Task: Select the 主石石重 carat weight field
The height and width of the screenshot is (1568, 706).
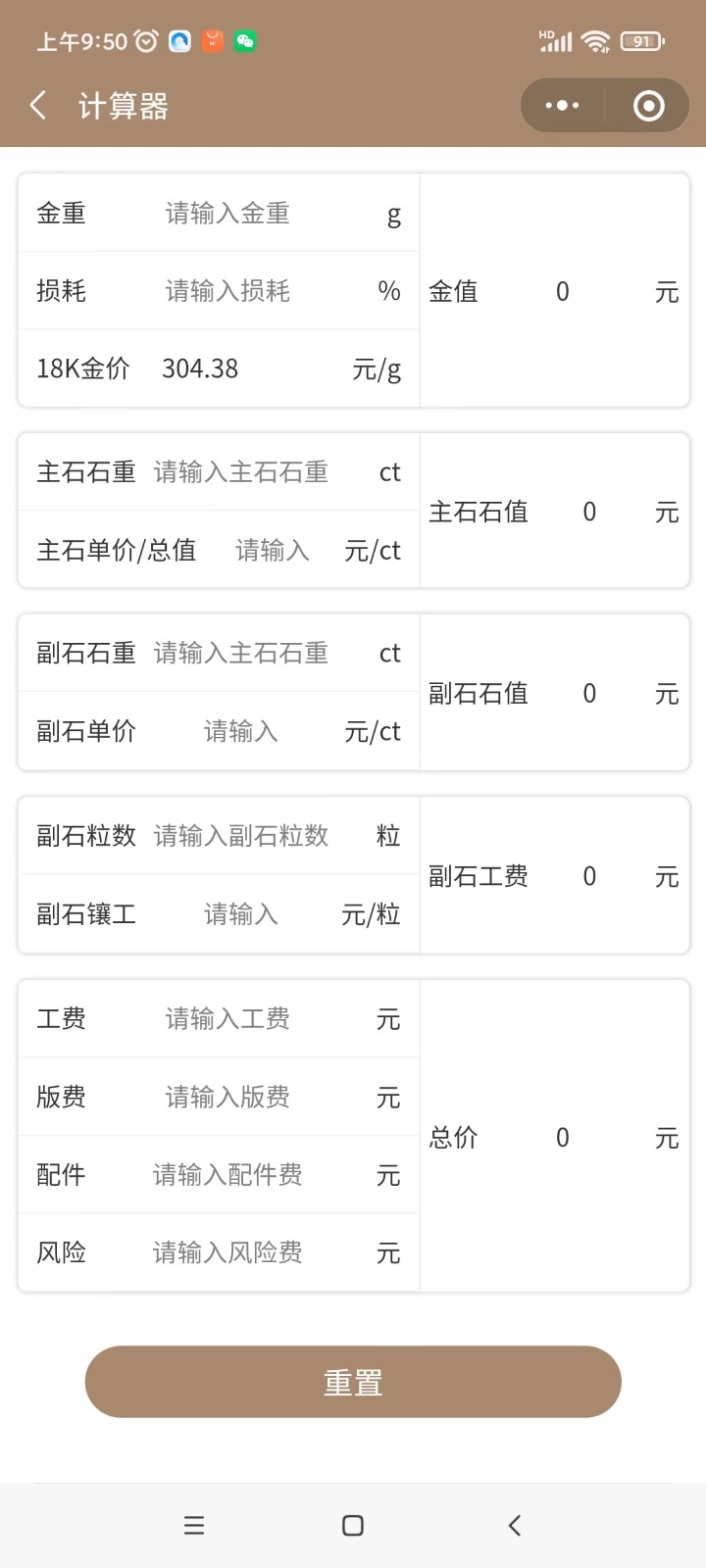Action: pos(241,472)
